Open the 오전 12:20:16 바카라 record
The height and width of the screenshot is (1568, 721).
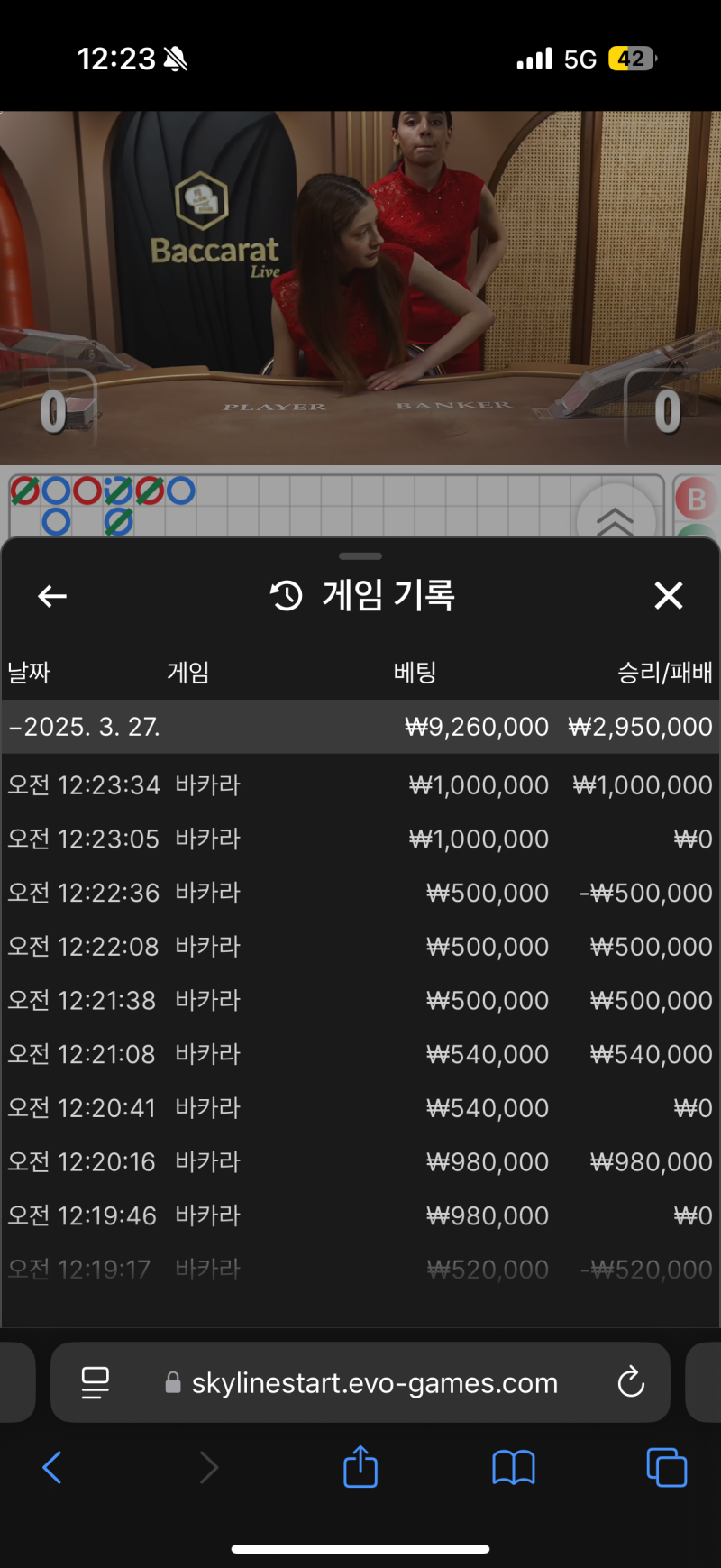pos(360,1161)
